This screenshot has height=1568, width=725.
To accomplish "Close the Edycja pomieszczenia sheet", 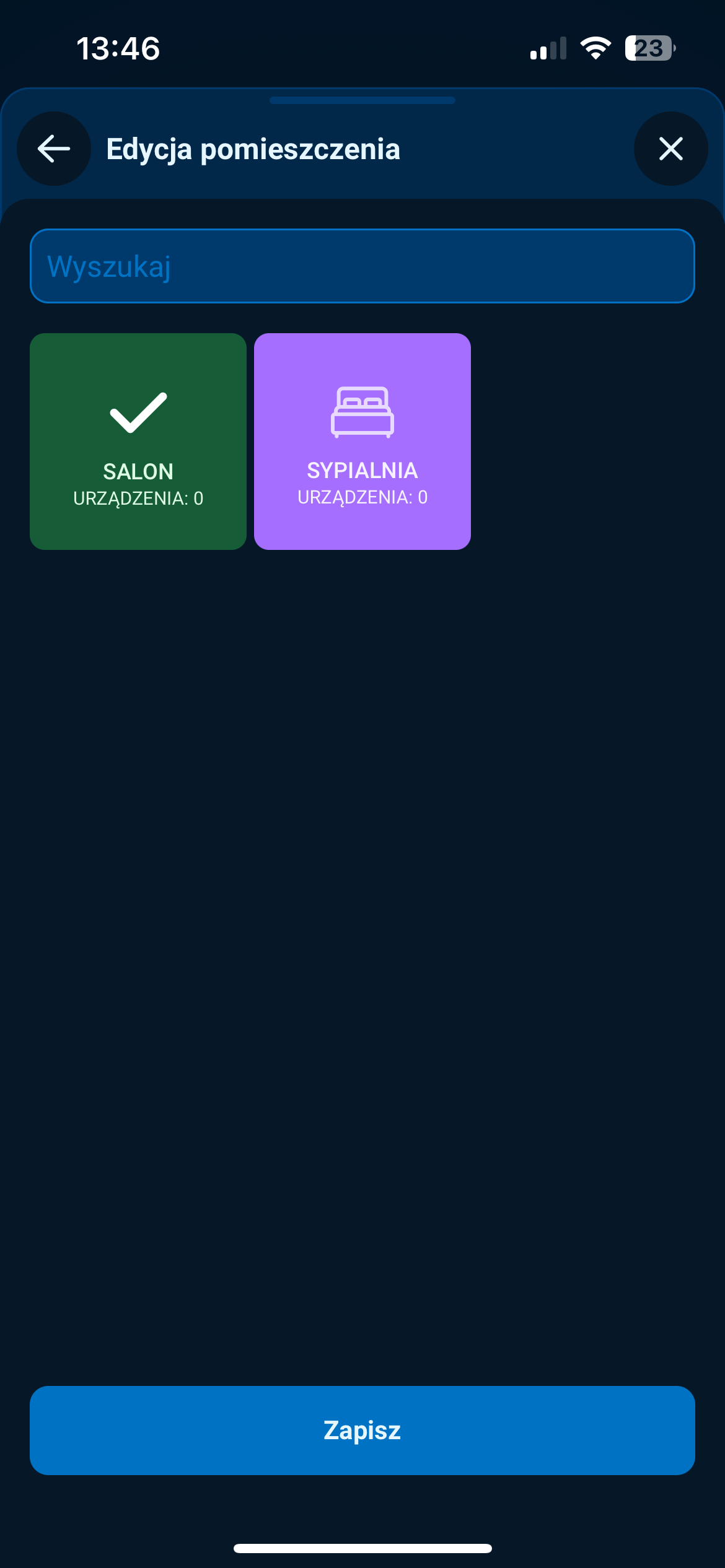I will (670, 149).
